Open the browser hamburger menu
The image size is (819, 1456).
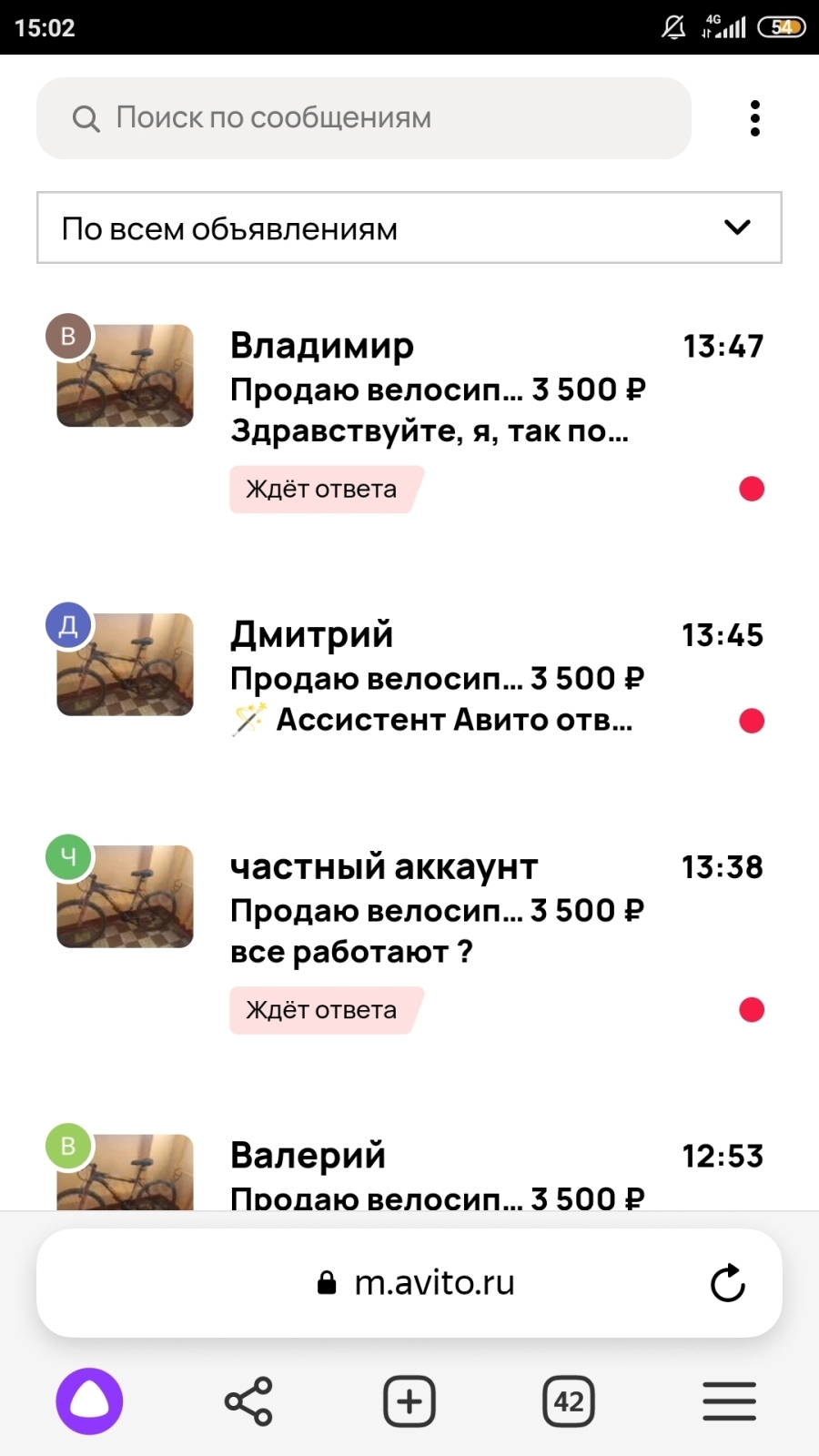click(x=729, y=1401)
